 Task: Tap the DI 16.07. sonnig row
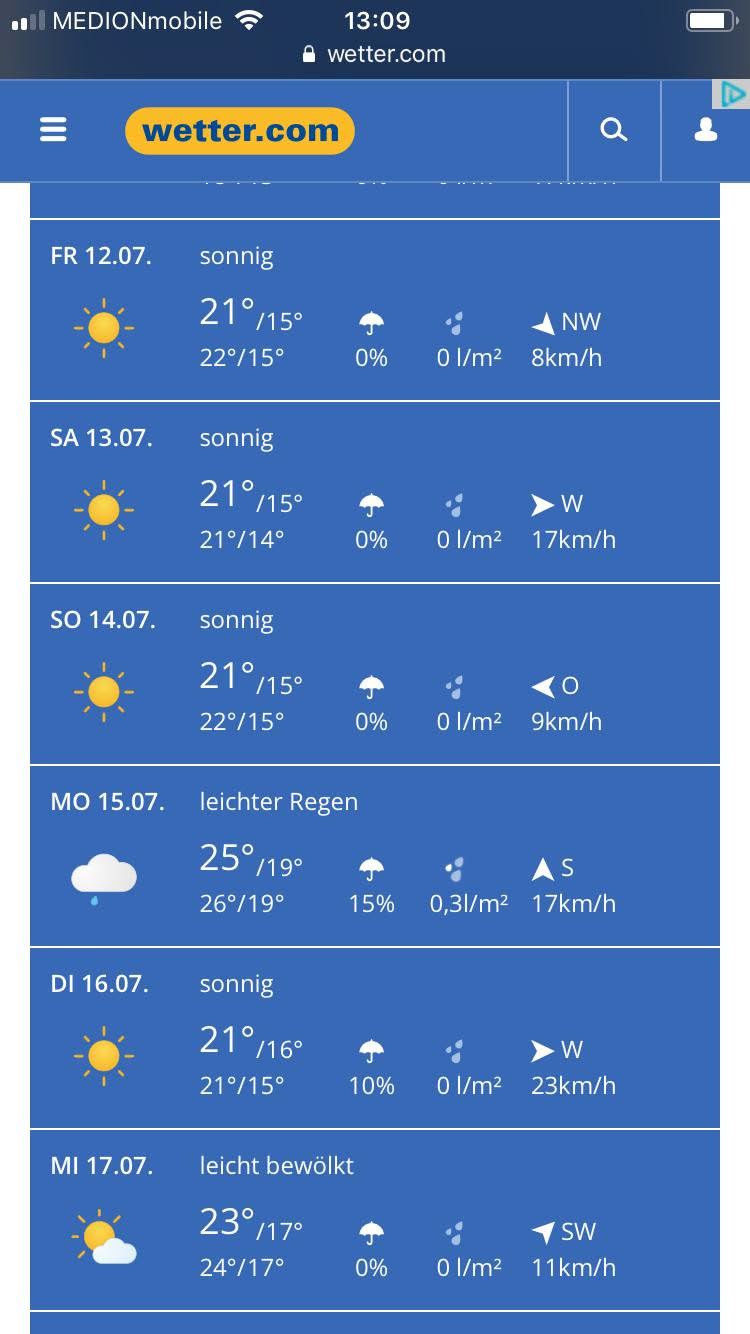(x=375, y=1038)
